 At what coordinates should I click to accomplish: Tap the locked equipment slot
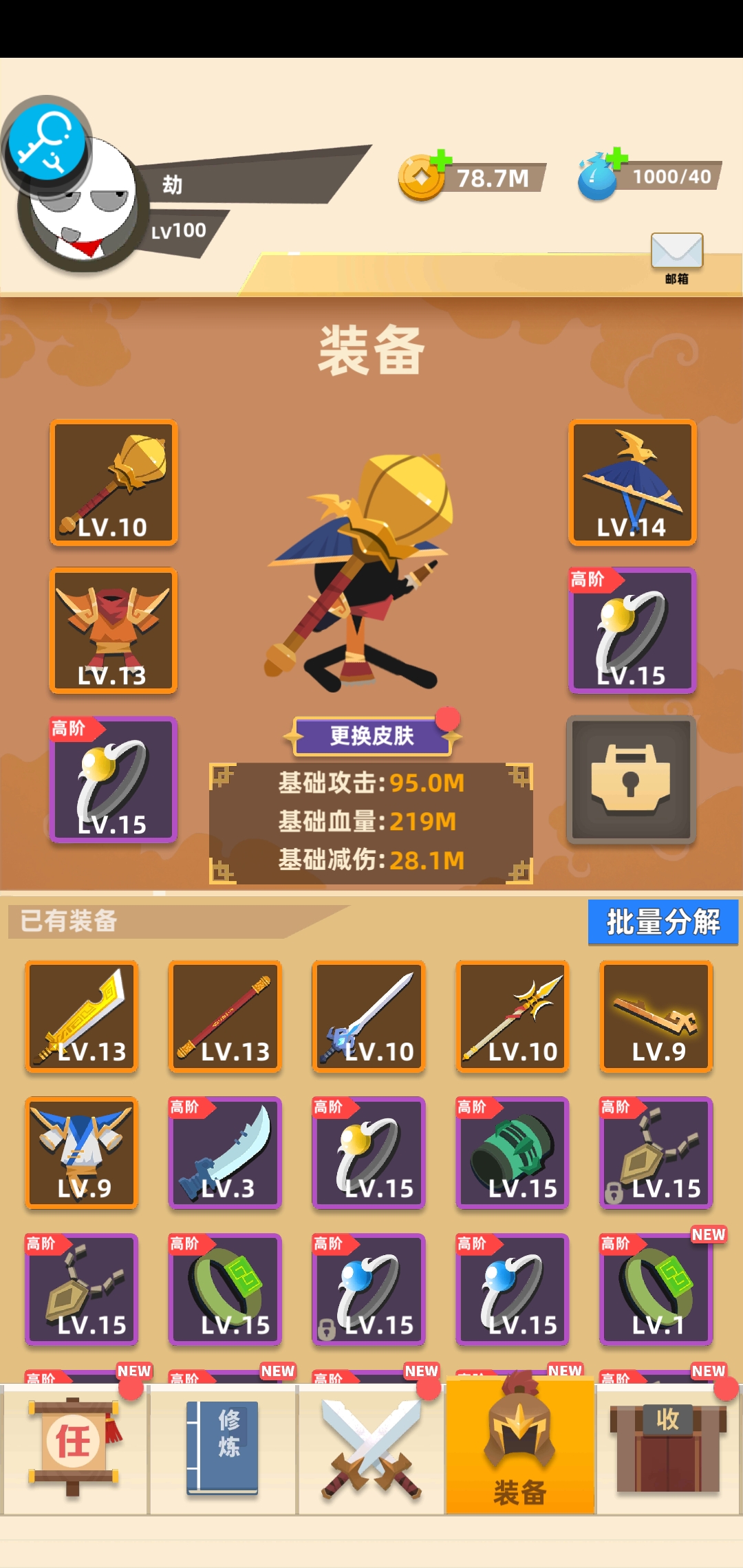(631, 779)
